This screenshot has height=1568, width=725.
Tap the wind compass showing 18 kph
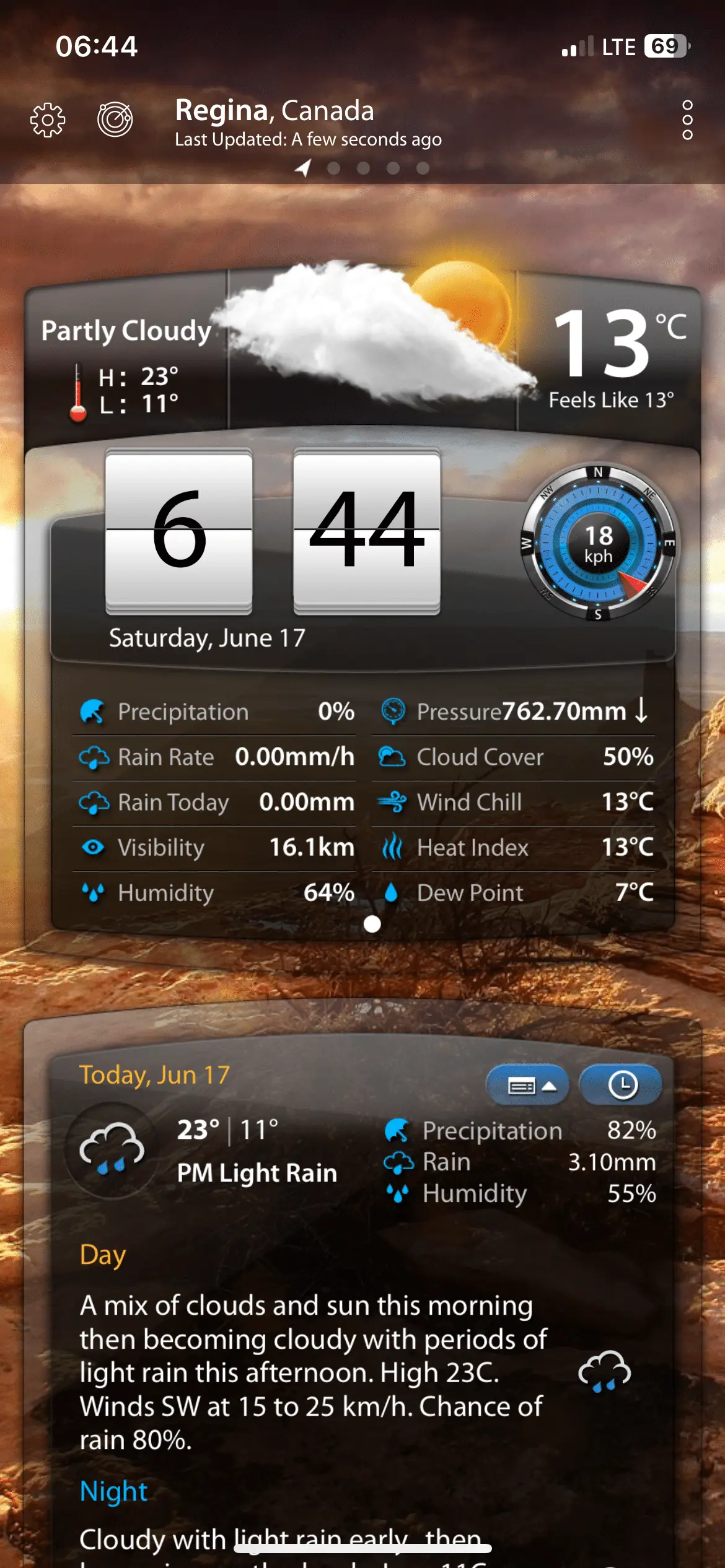[599, 543]
